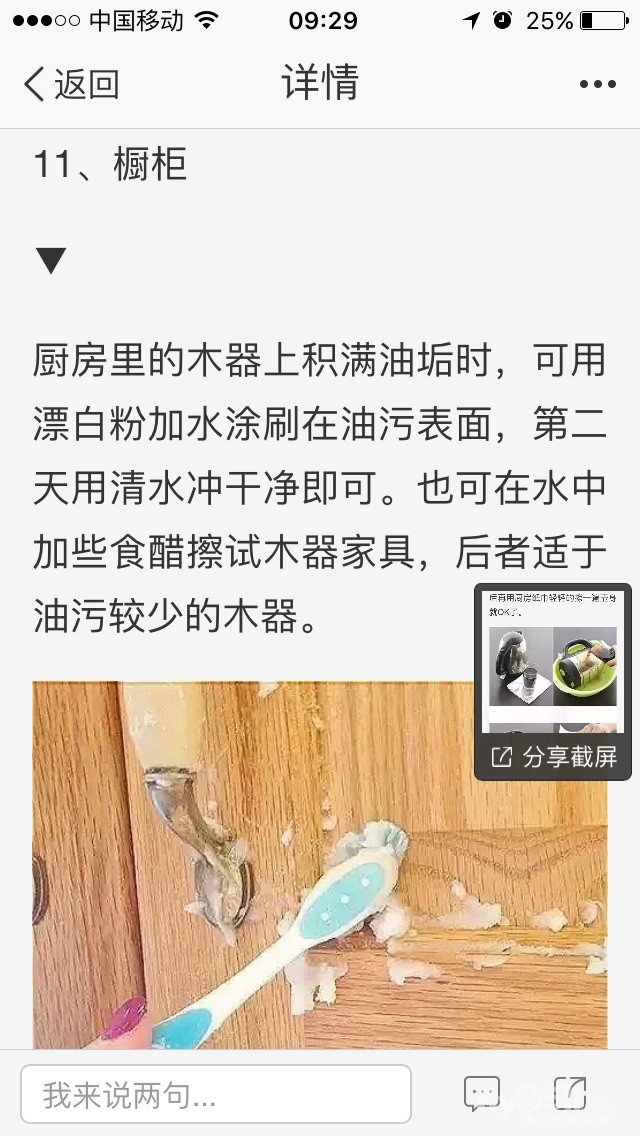Open the comments bubble icon
The width and height of the screenshot is (640, 1136).
coord(482,1094)
